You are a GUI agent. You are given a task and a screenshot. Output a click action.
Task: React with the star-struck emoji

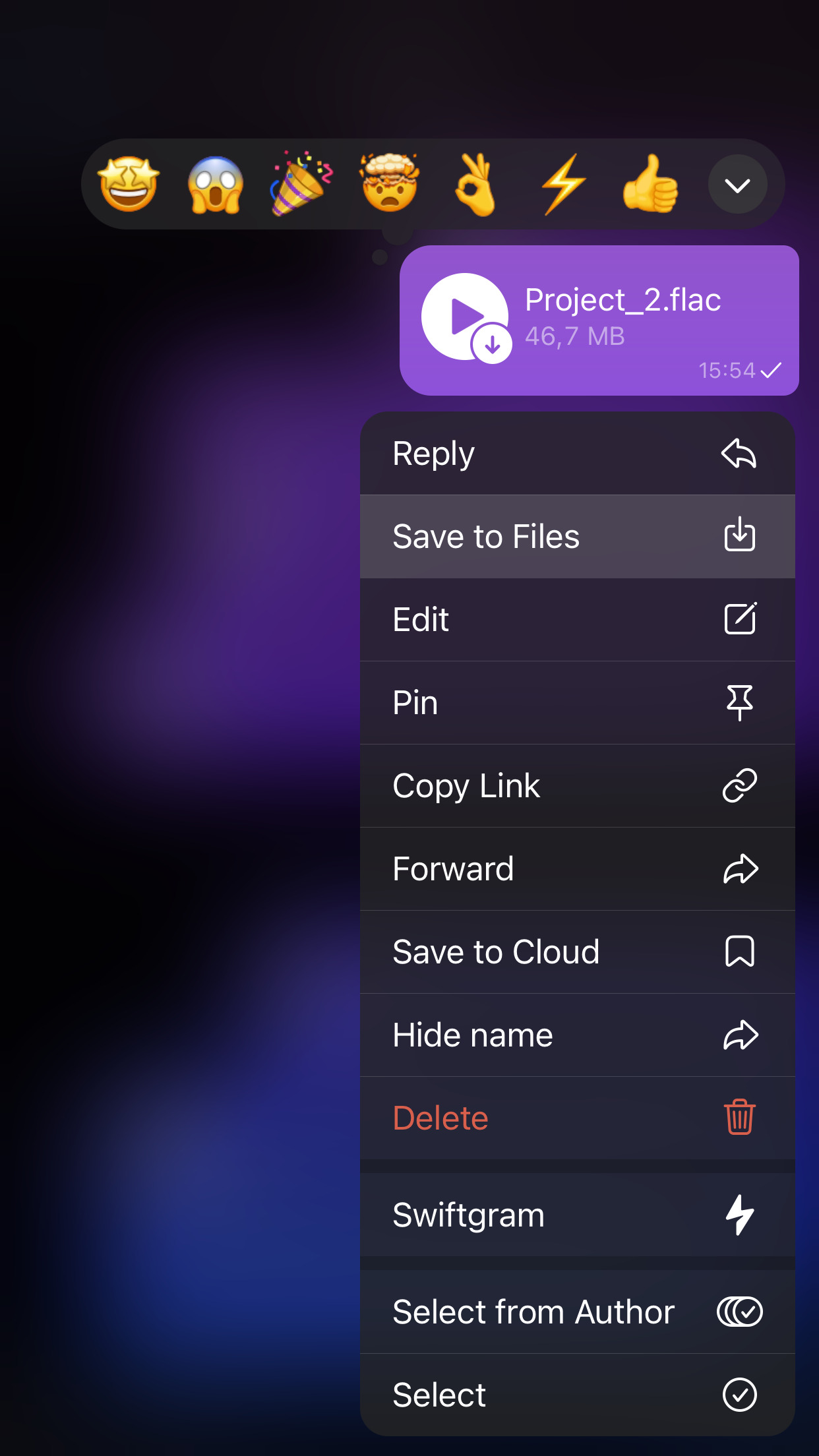click(x=129, y=184)
